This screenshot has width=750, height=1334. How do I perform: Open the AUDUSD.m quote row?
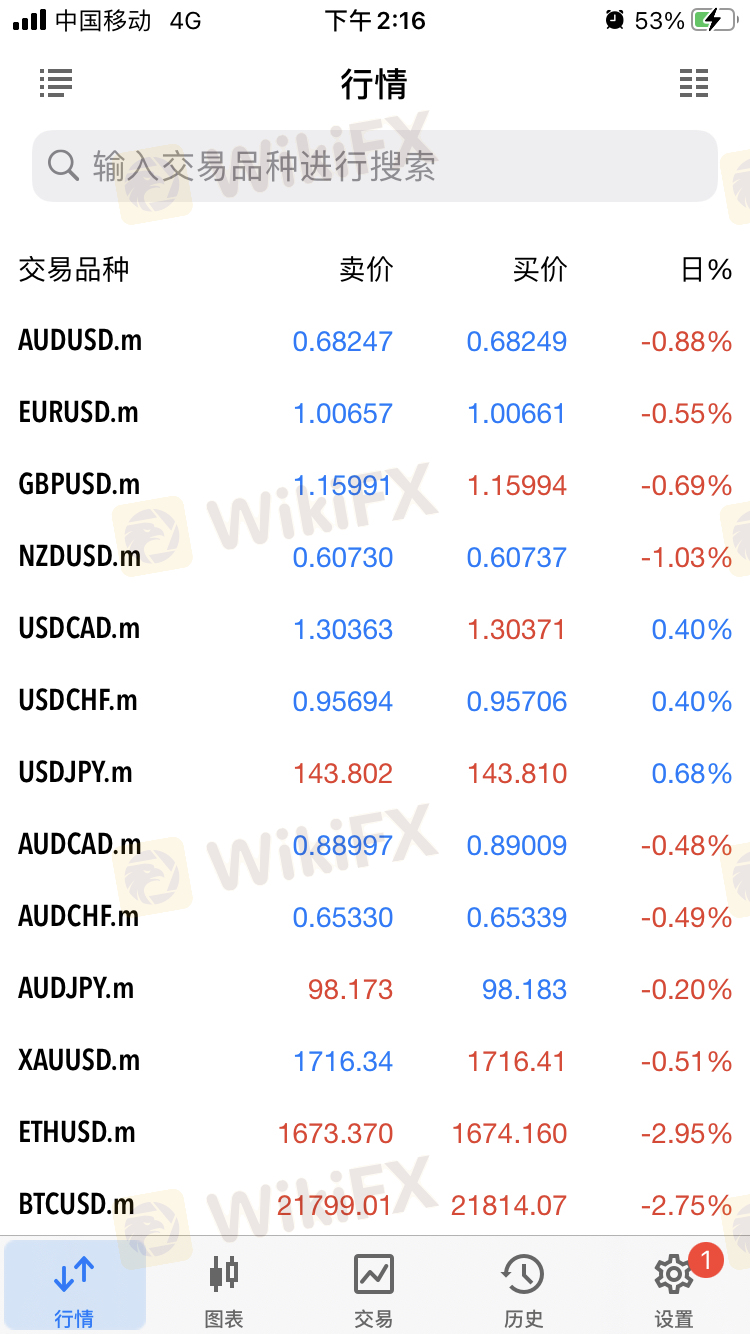[375, 341]
